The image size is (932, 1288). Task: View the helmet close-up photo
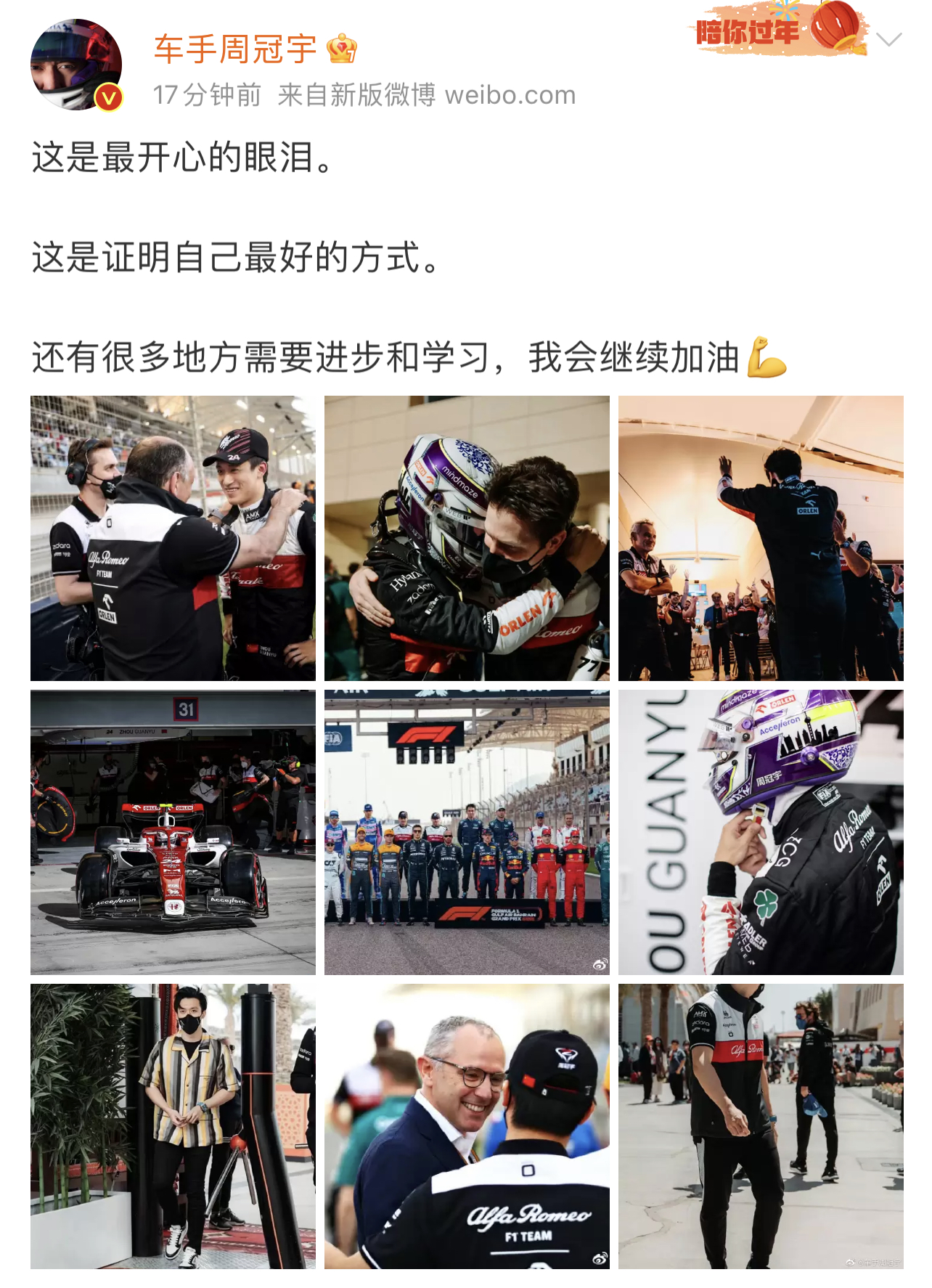pos(761,832)
